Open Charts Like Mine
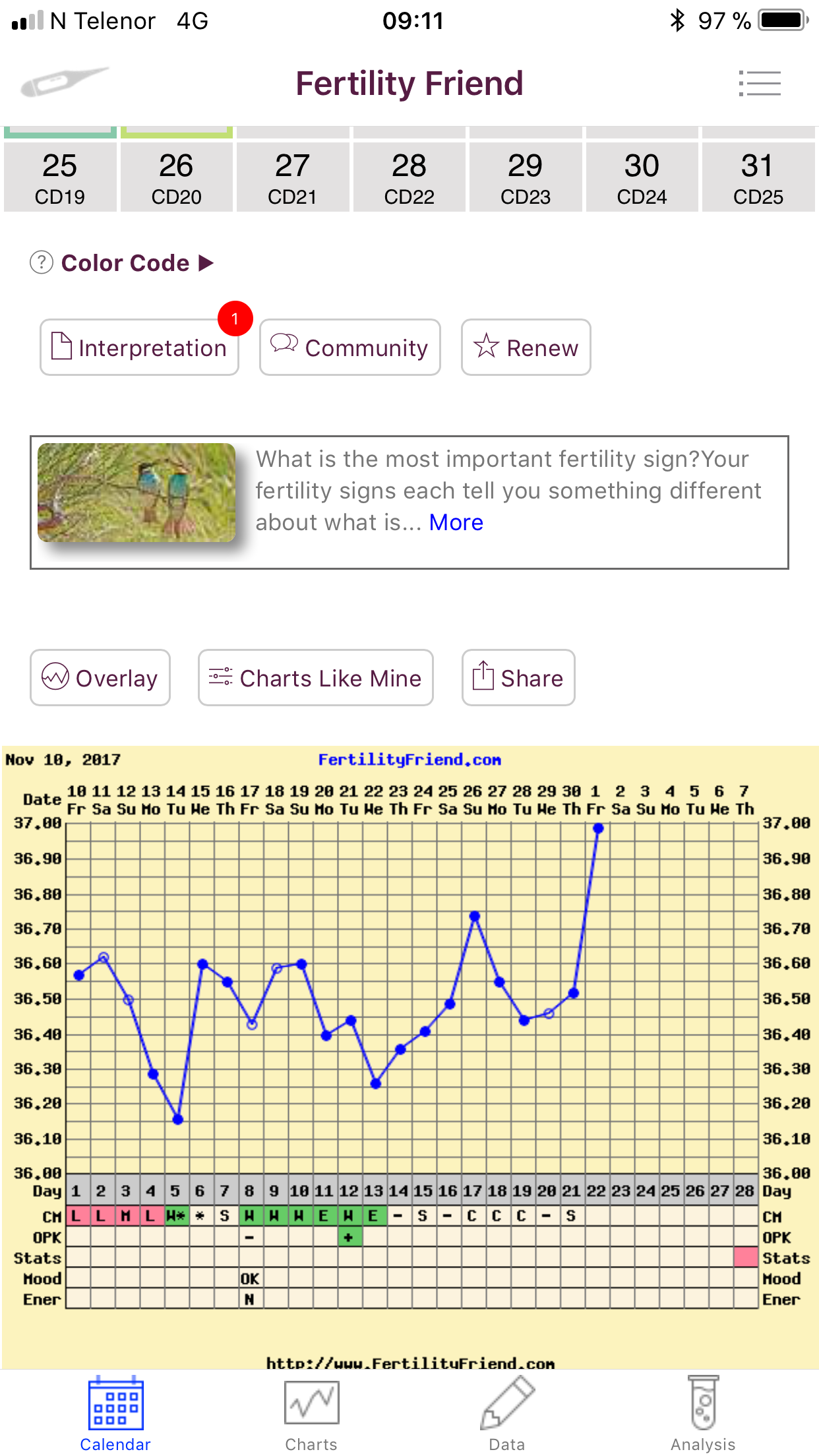Image resolution: width=819 pixels, height=1456 pixels. pos(315,678)
